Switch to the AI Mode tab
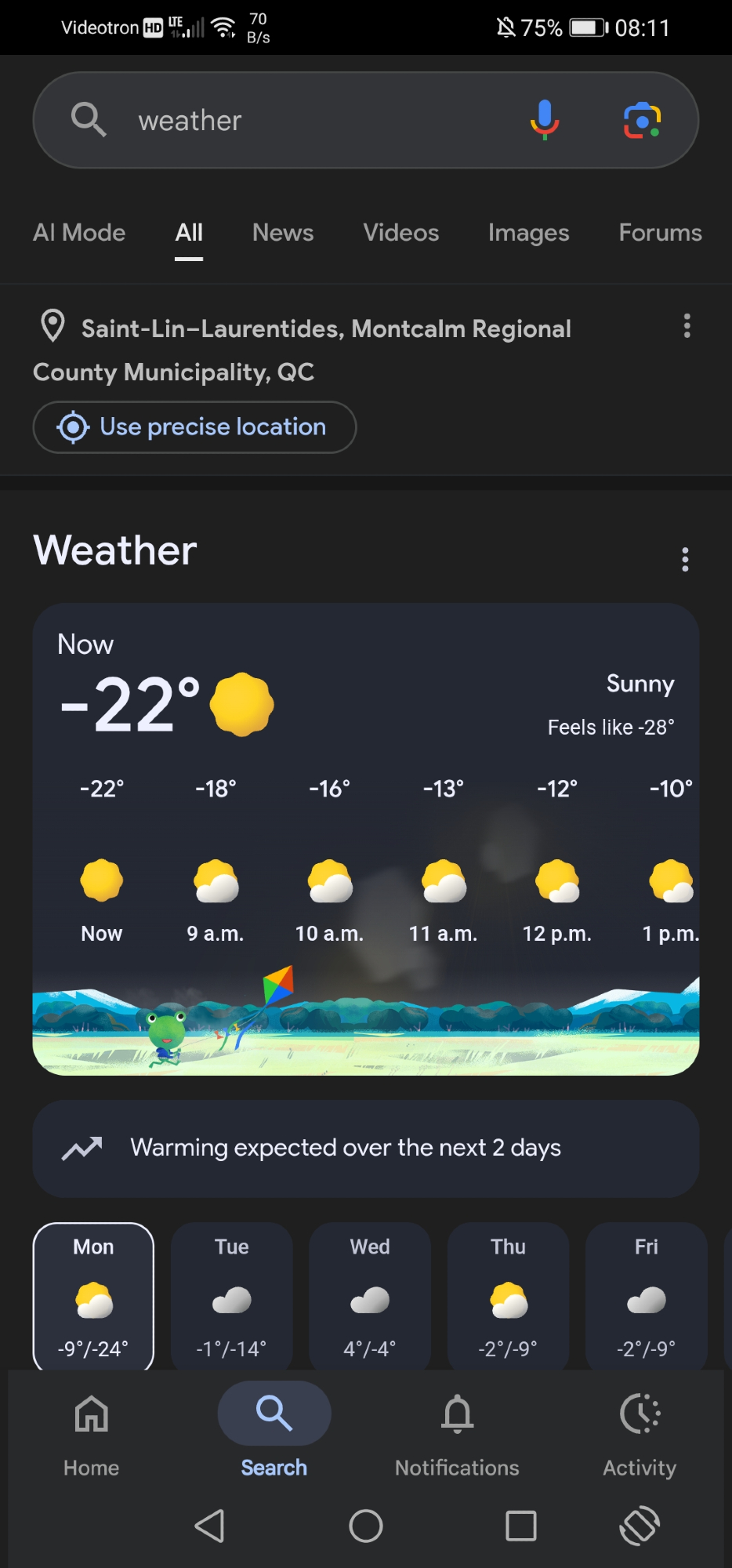 point(79,233)
